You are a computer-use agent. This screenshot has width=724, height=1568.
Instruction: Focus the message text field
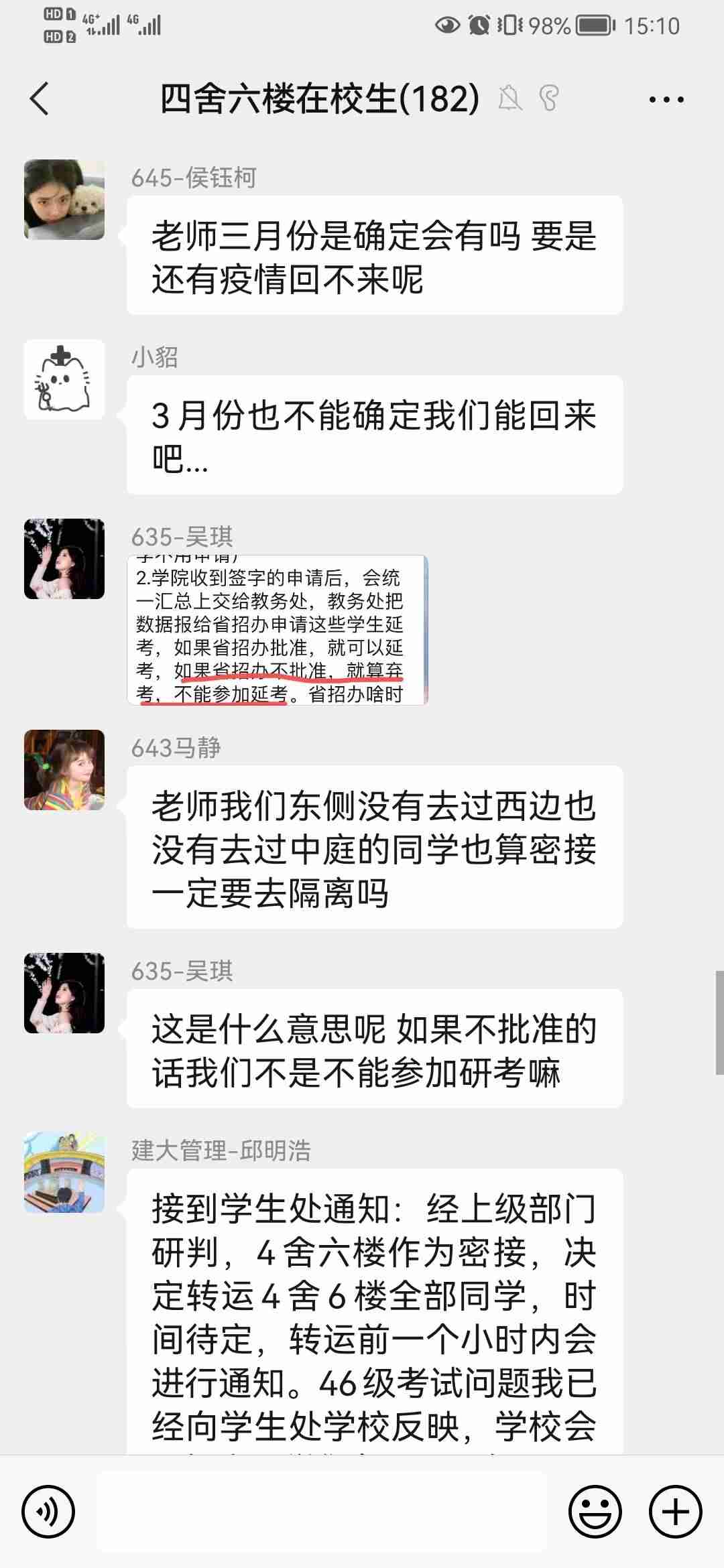322,1512
